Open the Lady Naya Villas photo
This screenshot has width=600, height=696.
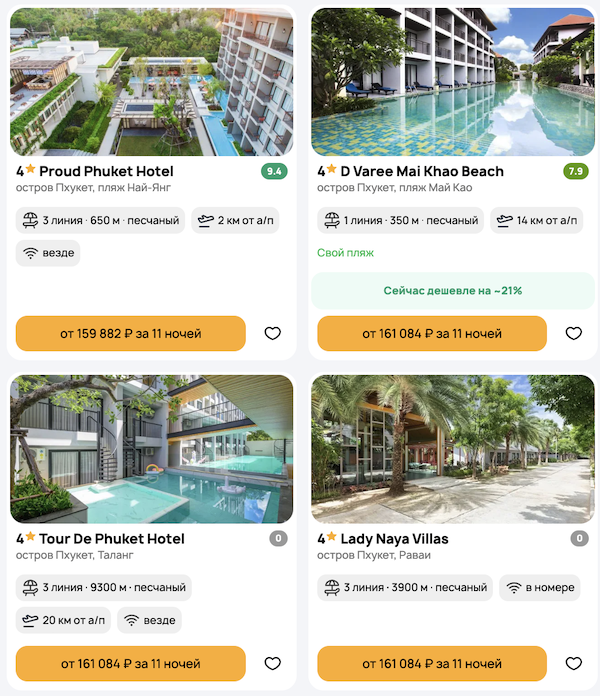[452, 449]
